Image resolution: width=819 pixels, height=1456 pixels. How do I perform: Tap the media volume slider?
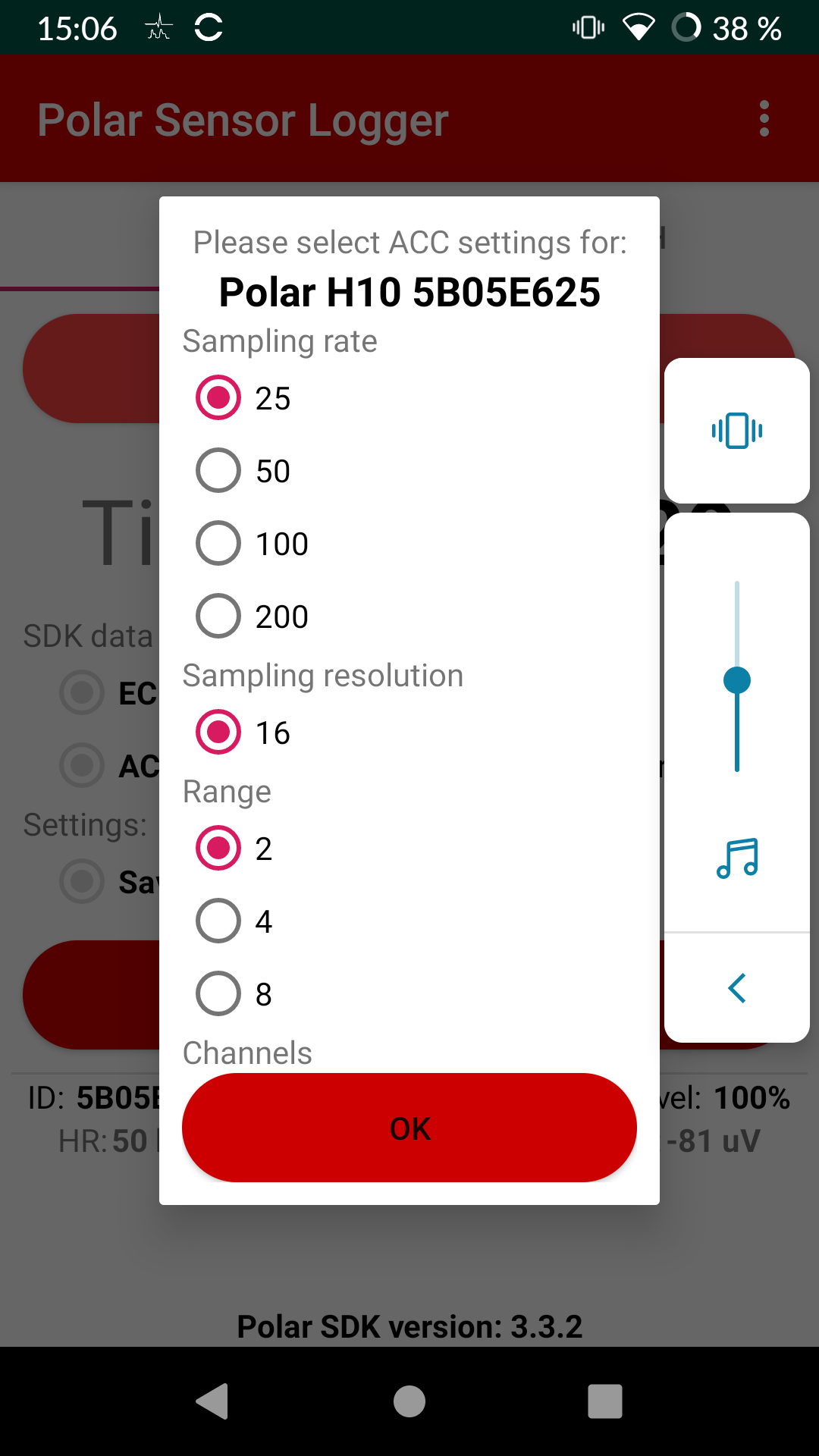pyautogui.click(x=737, y=676)
